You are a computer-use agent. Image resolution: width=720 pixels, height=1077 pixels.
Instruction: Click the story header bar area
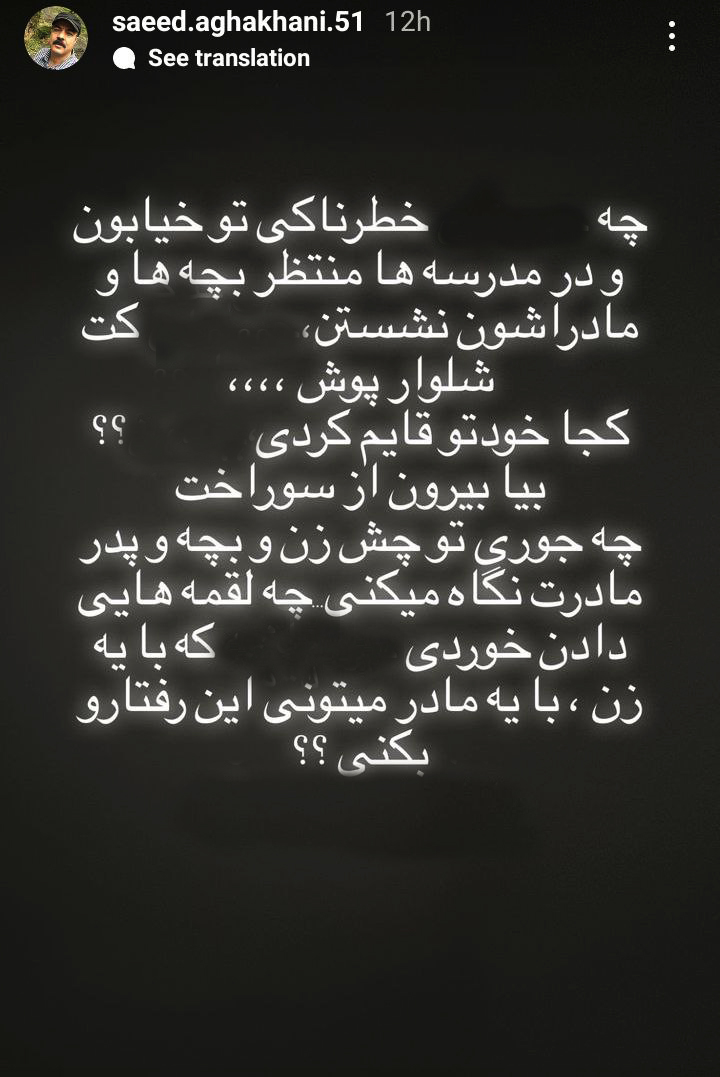(360, 37)
